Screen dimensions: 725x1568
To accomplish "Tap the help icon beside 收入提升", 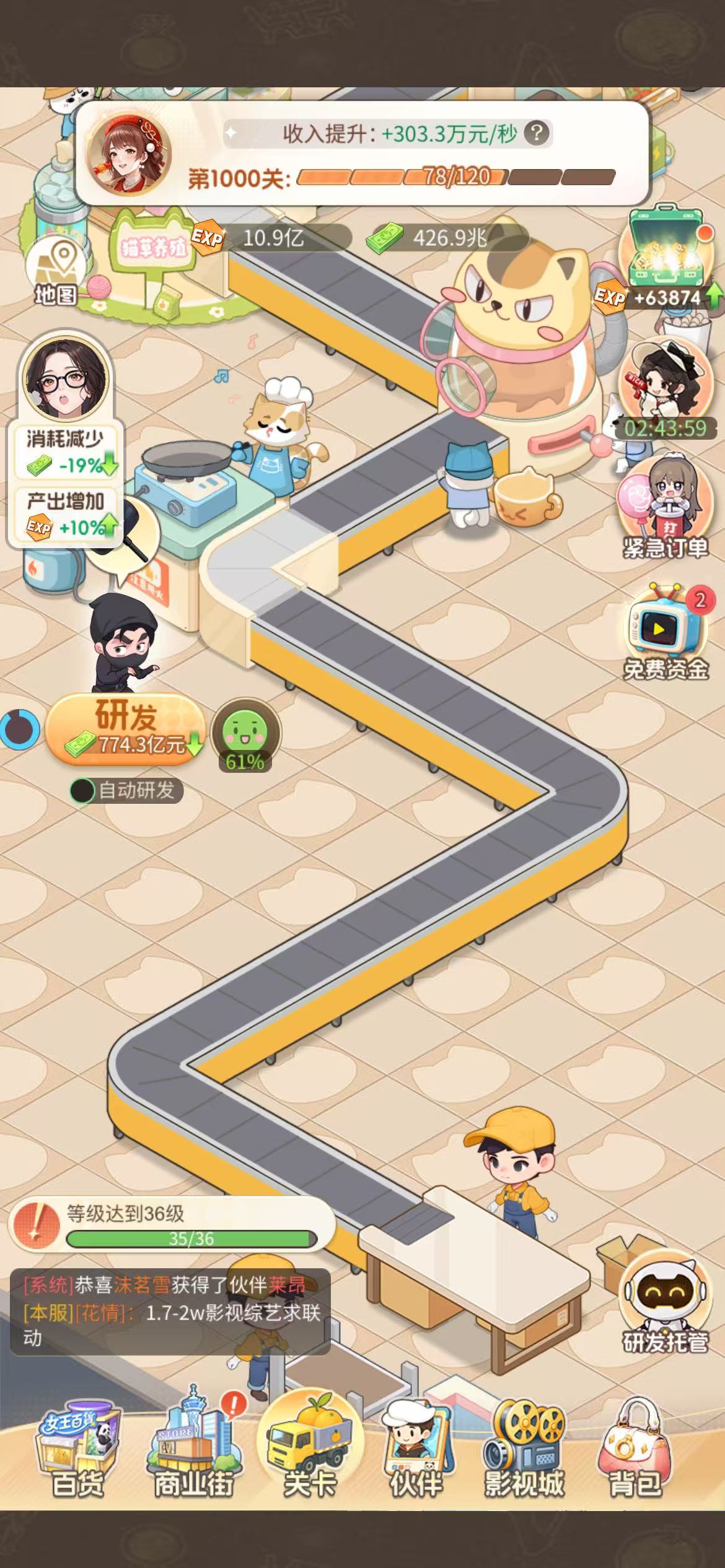I will point(537,133).
